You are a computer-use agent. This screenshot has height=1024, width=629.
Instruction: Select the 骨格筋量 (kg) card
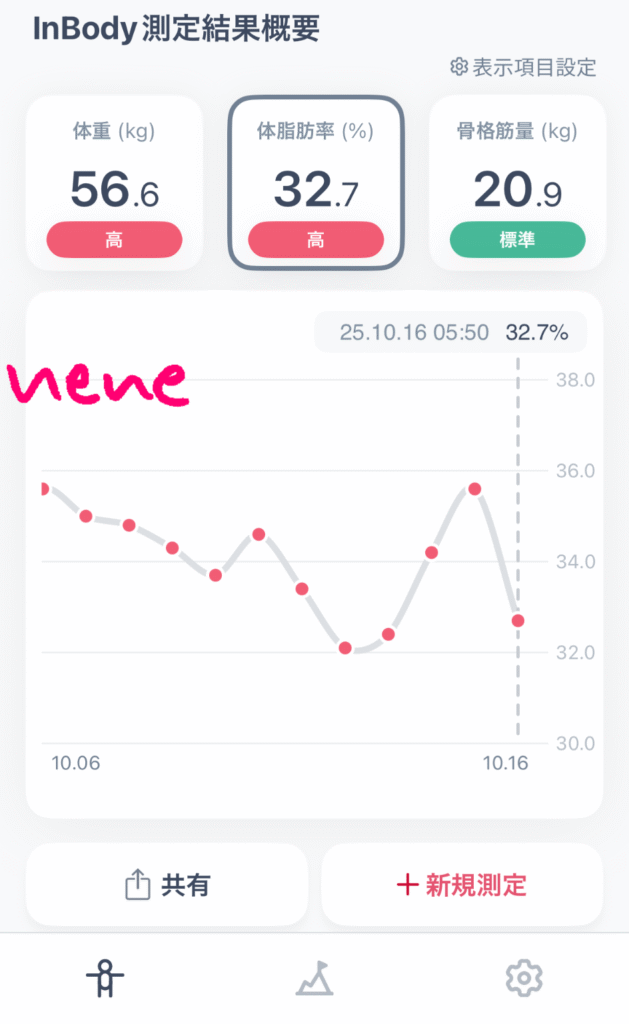point(517,182)
